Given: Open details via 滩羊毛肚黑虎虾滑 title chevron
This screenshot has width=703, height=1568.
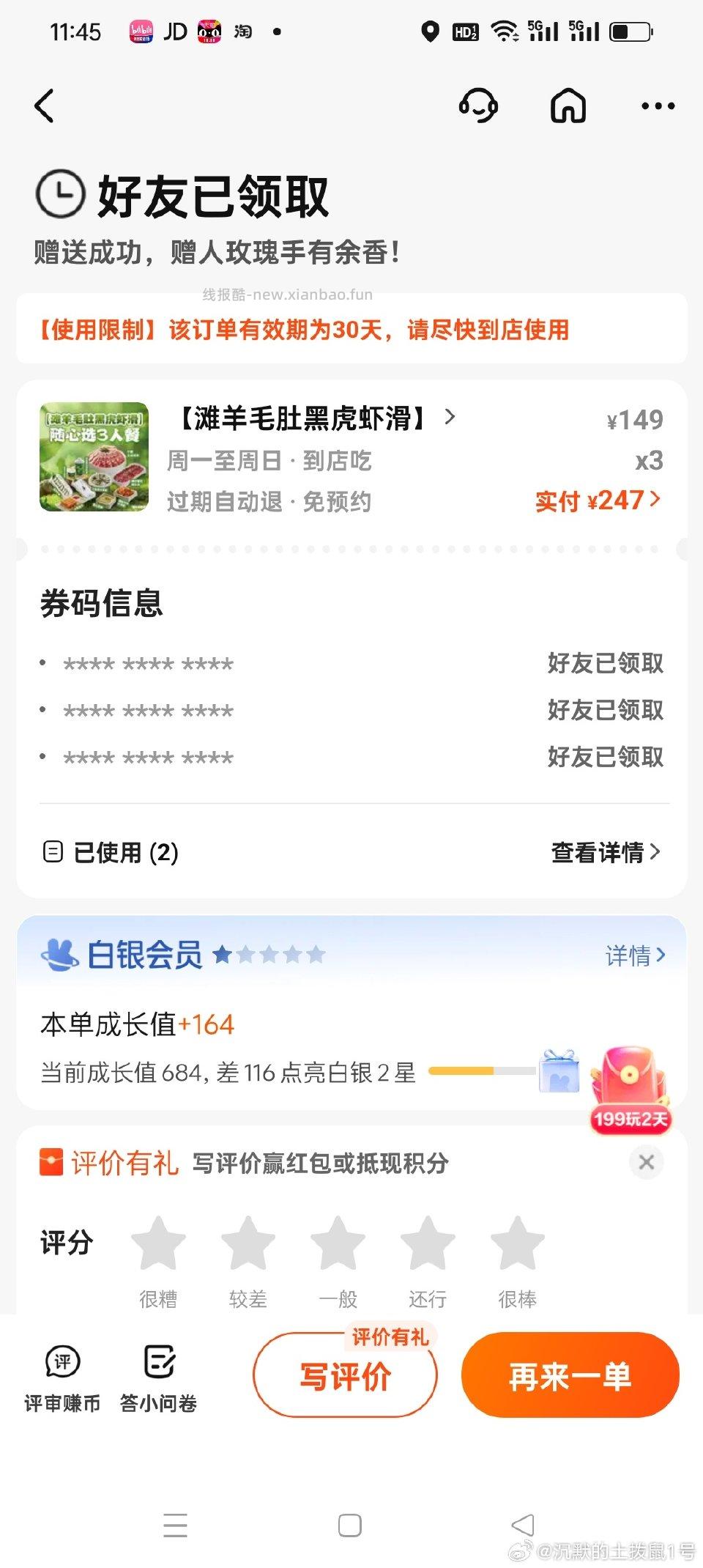Looking at the screenshot, I should tap(450, 419).
